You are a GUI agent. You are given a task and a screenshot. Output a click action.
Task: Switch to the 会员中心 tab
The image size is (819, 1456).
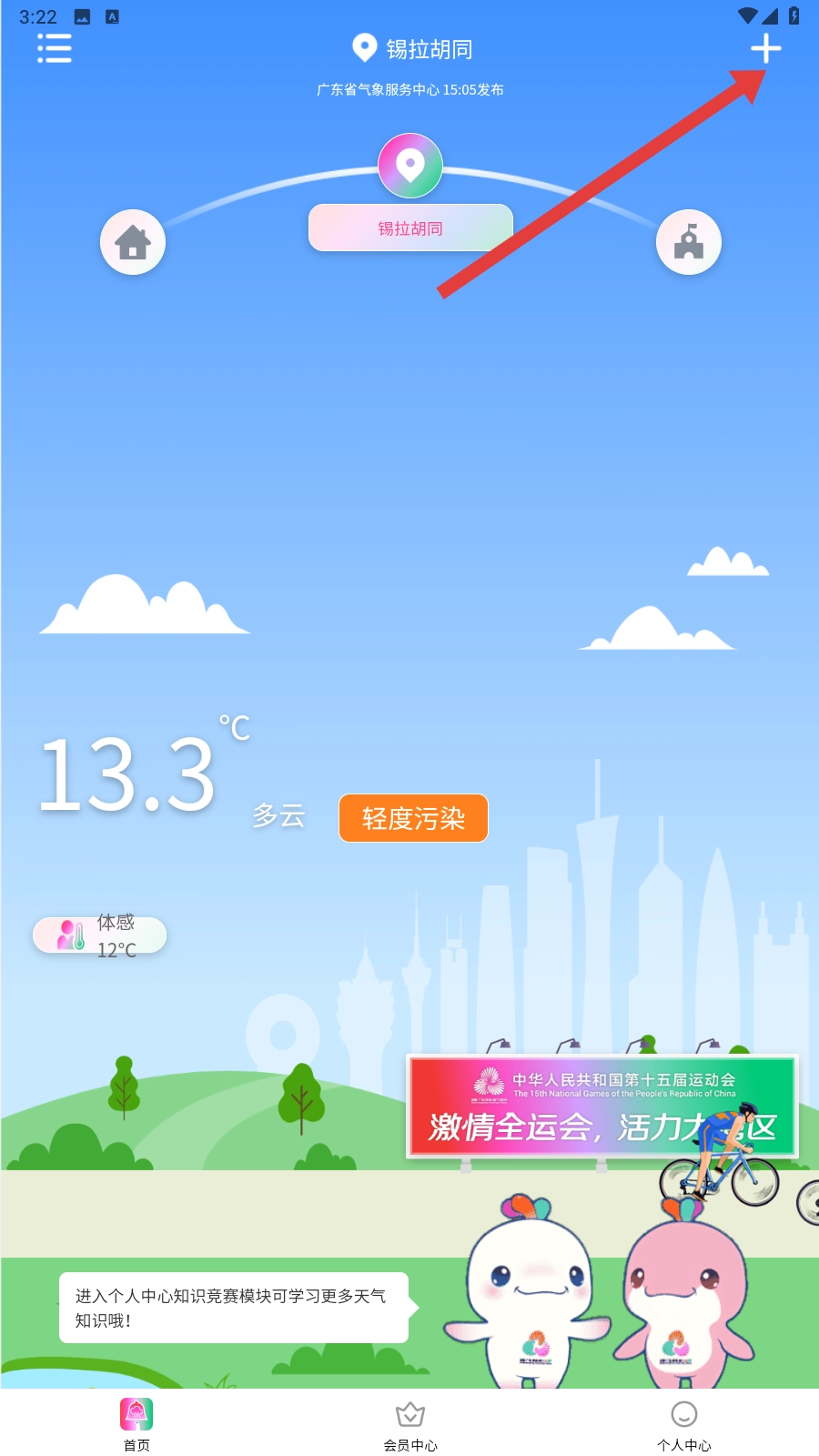(410, 1424)
